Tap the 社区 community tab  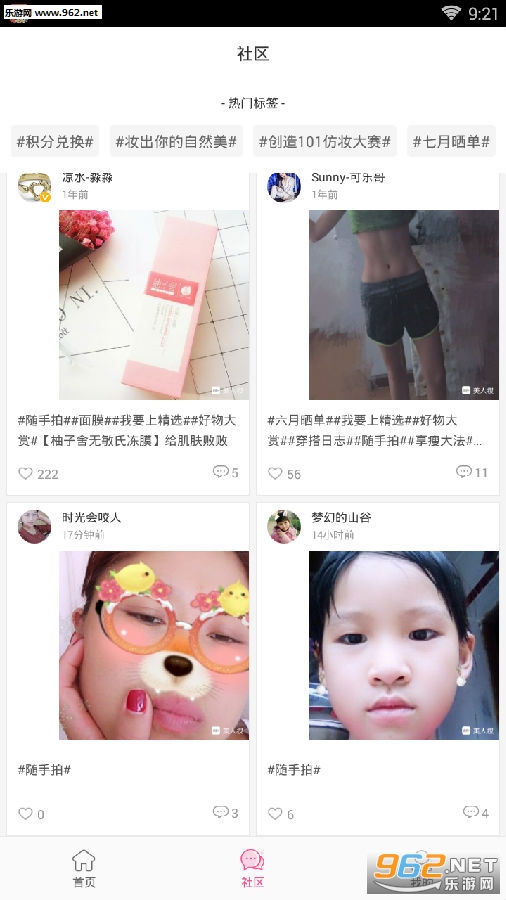pos(252,868)
